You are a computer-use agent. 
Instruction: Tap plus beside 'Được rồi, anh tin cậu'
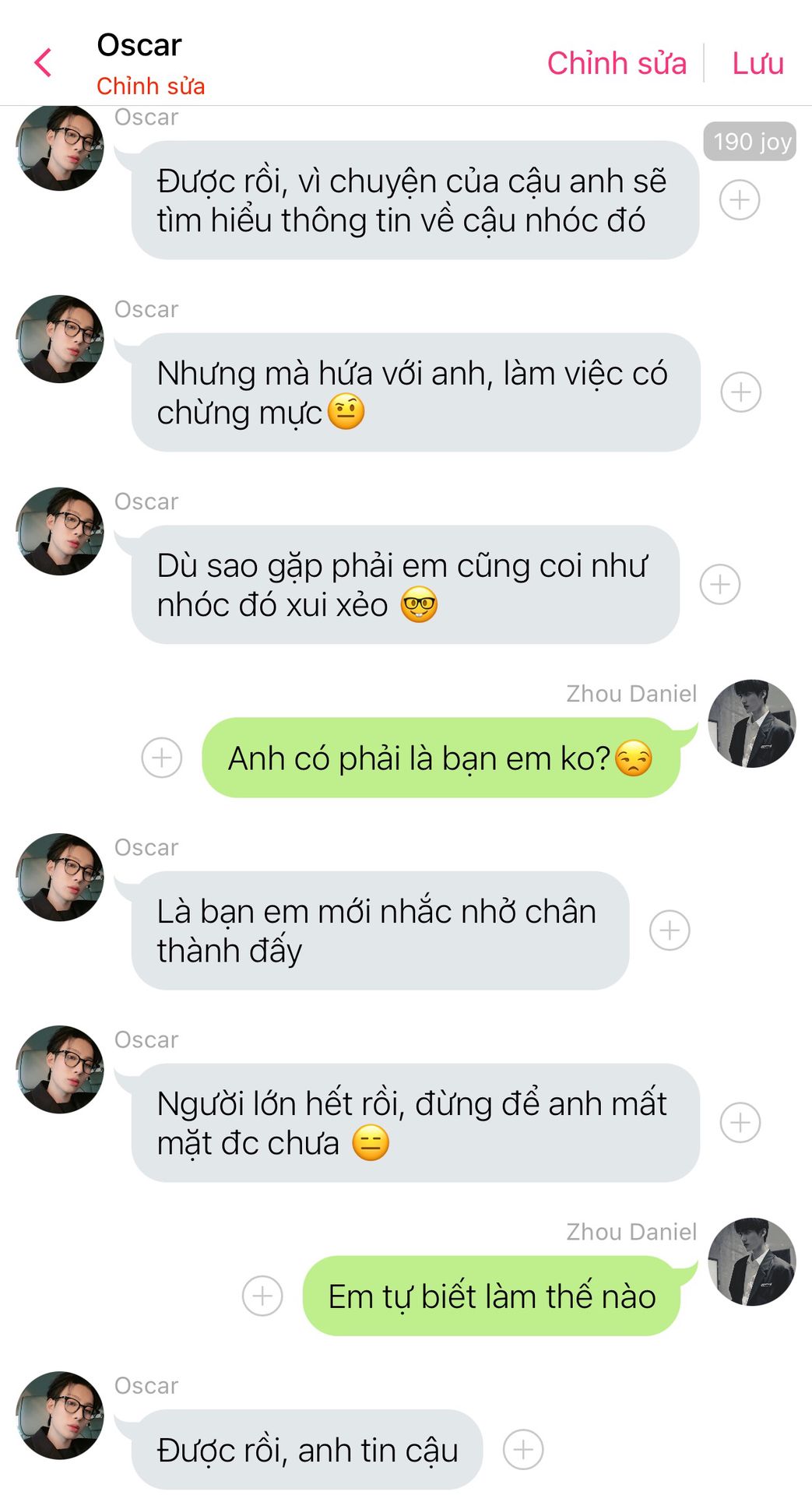[x=523, y=1450]
